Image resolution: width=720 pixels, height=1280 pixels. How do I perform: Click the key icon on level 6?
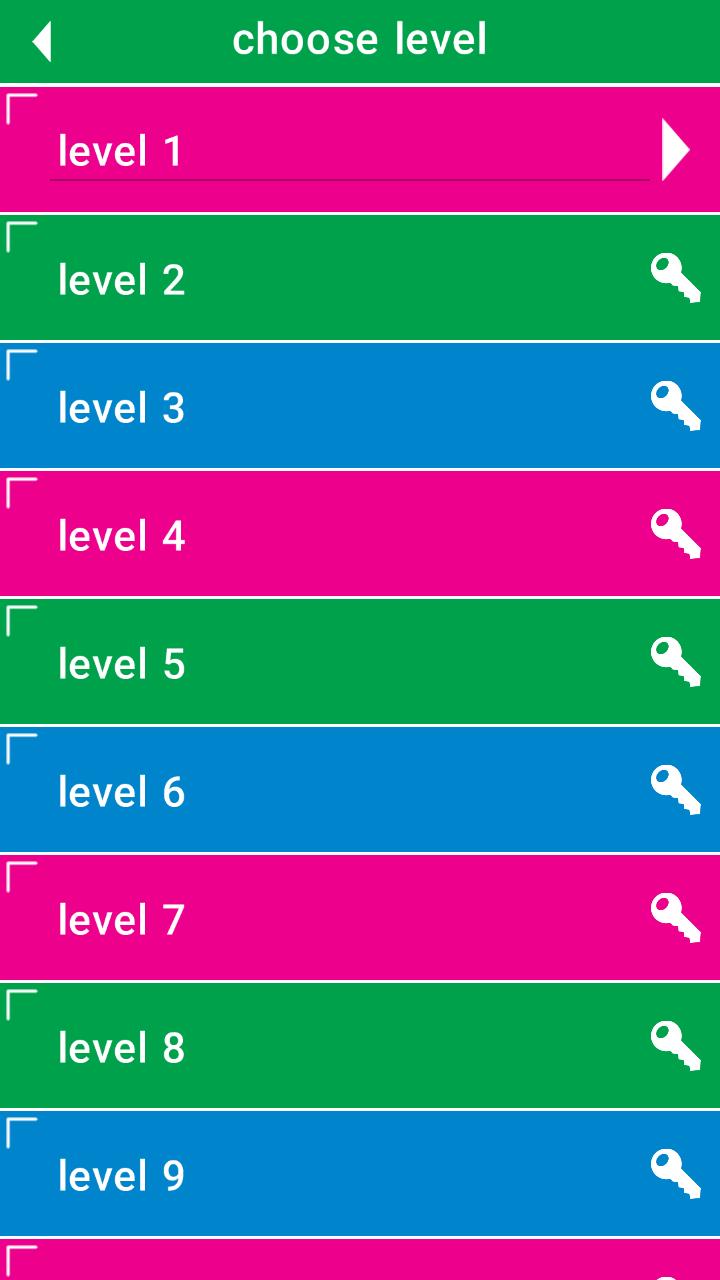tap(678, 789)
